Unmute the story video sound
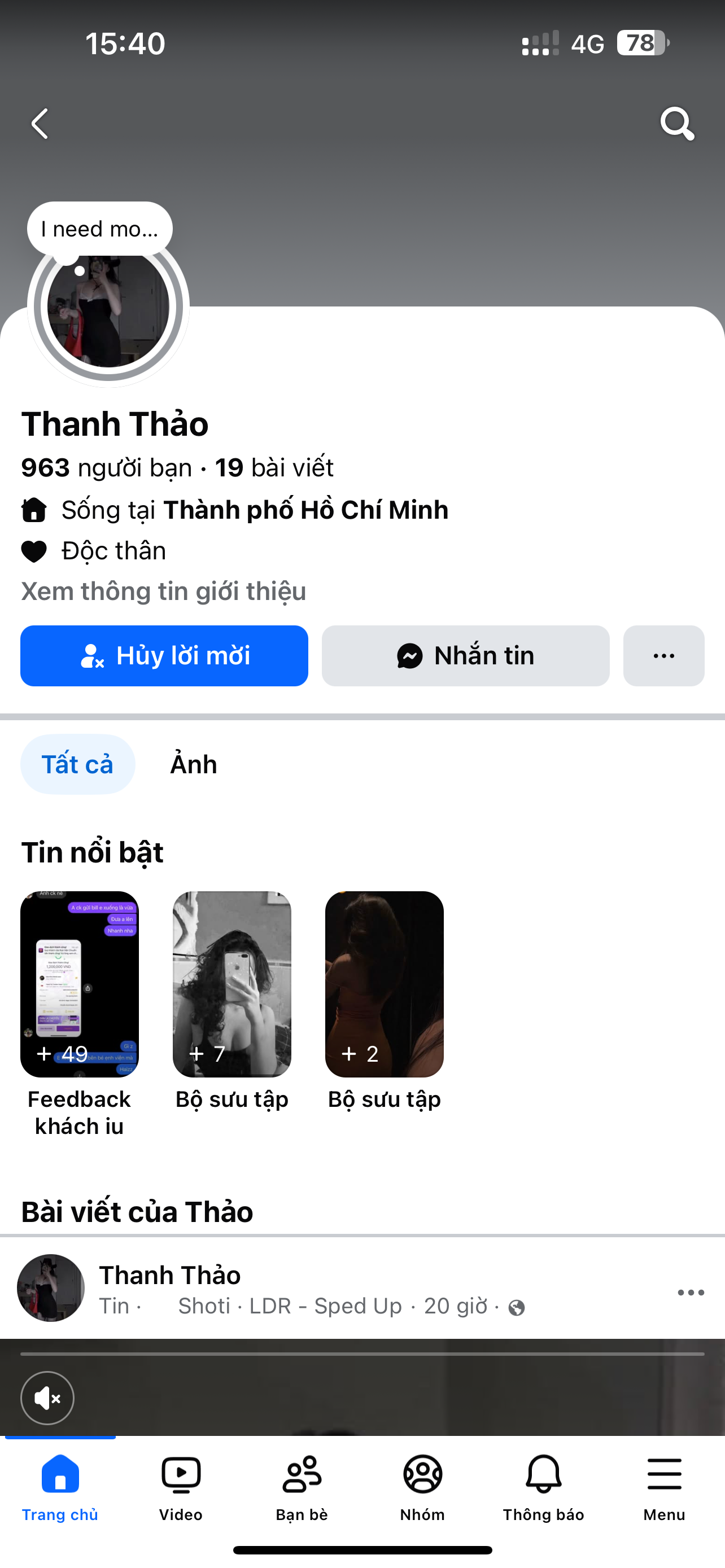This screenshot has width=725, height=1568. (47, 1398)
